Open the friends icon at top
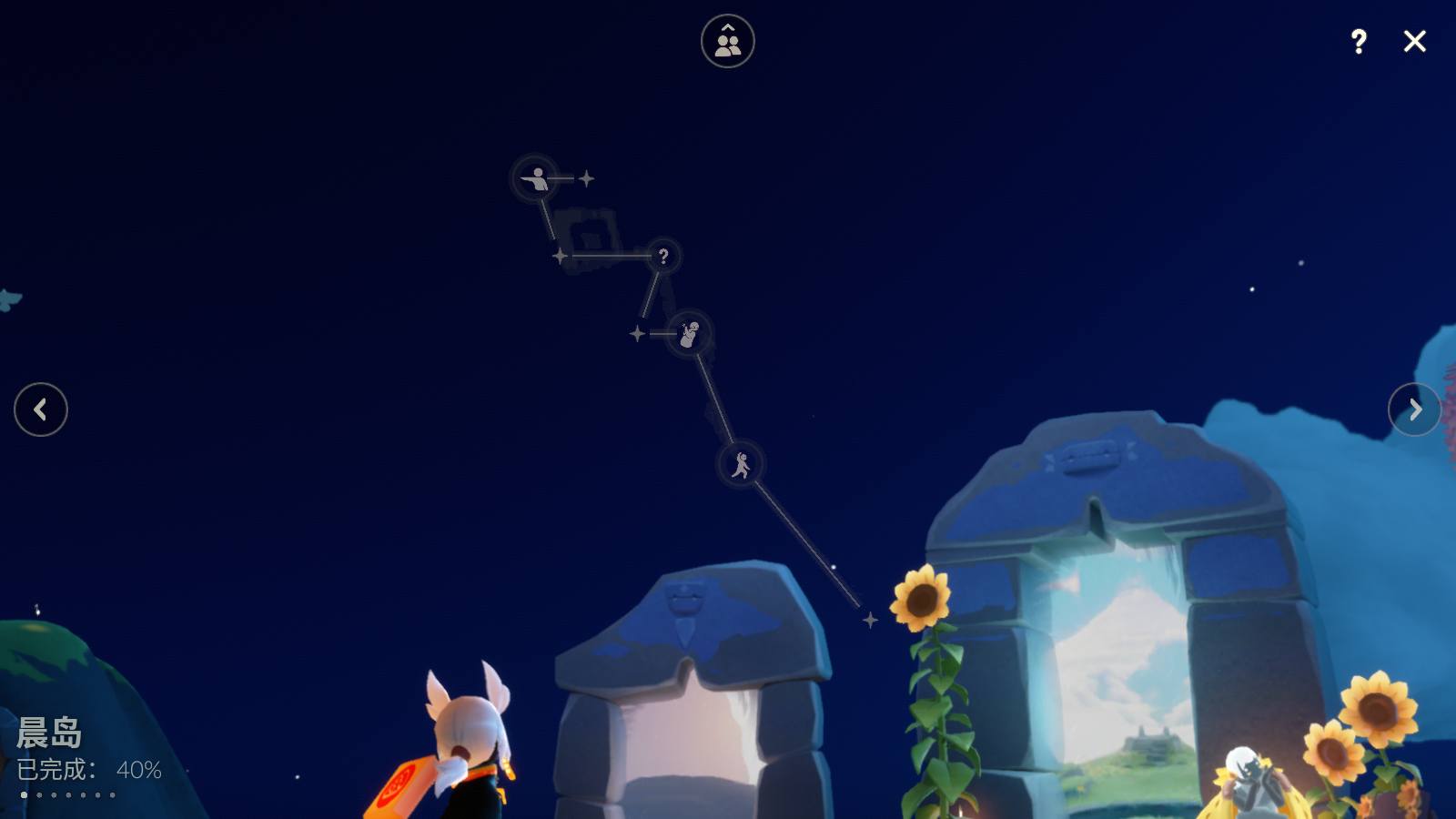1456x819 pixels. [728, 41]
